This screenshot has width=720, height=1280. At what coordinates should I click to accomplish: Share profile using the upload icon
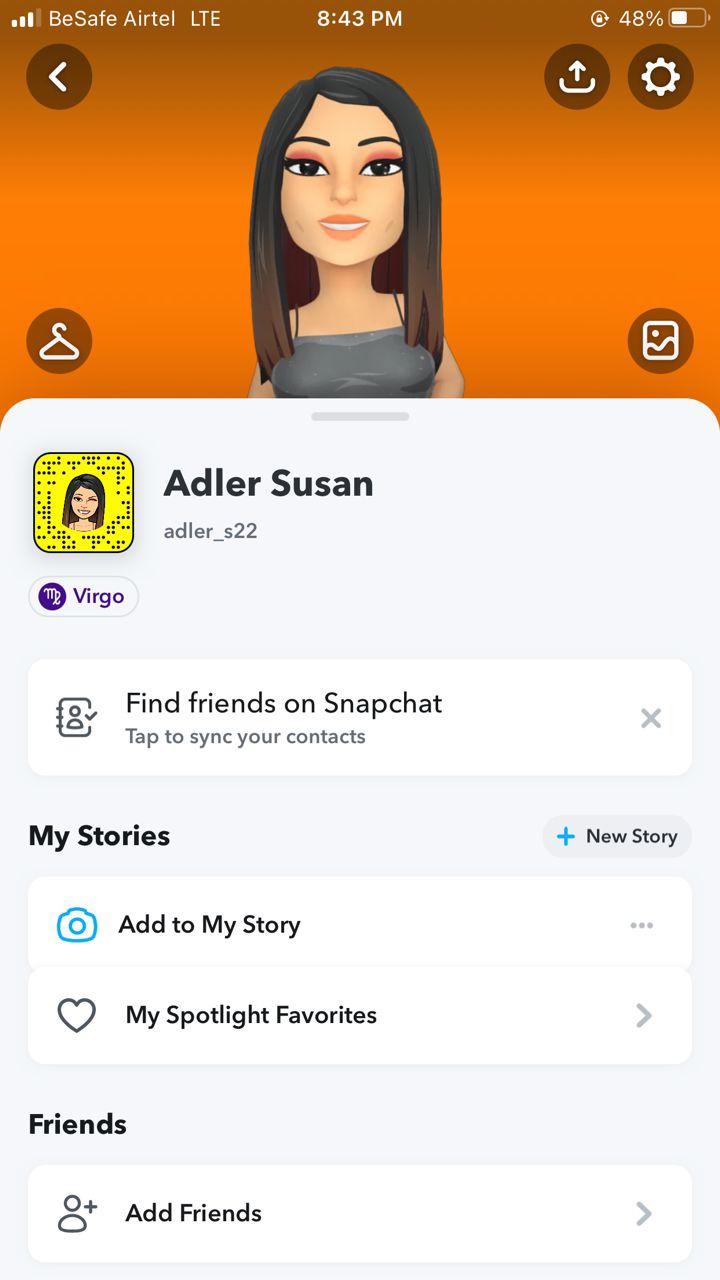(x=577, y=77)
